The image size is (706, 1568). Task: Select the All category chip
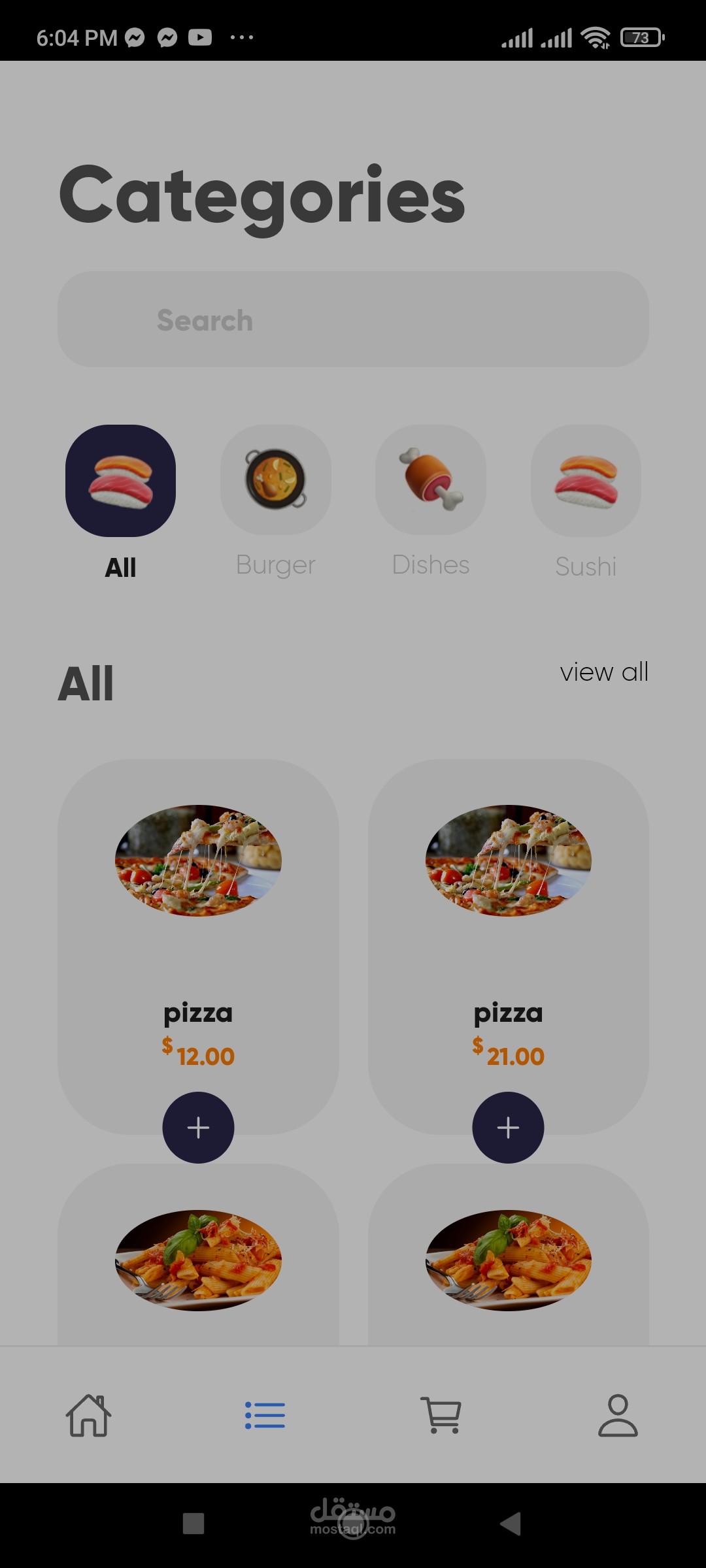[x=121, y=482]
